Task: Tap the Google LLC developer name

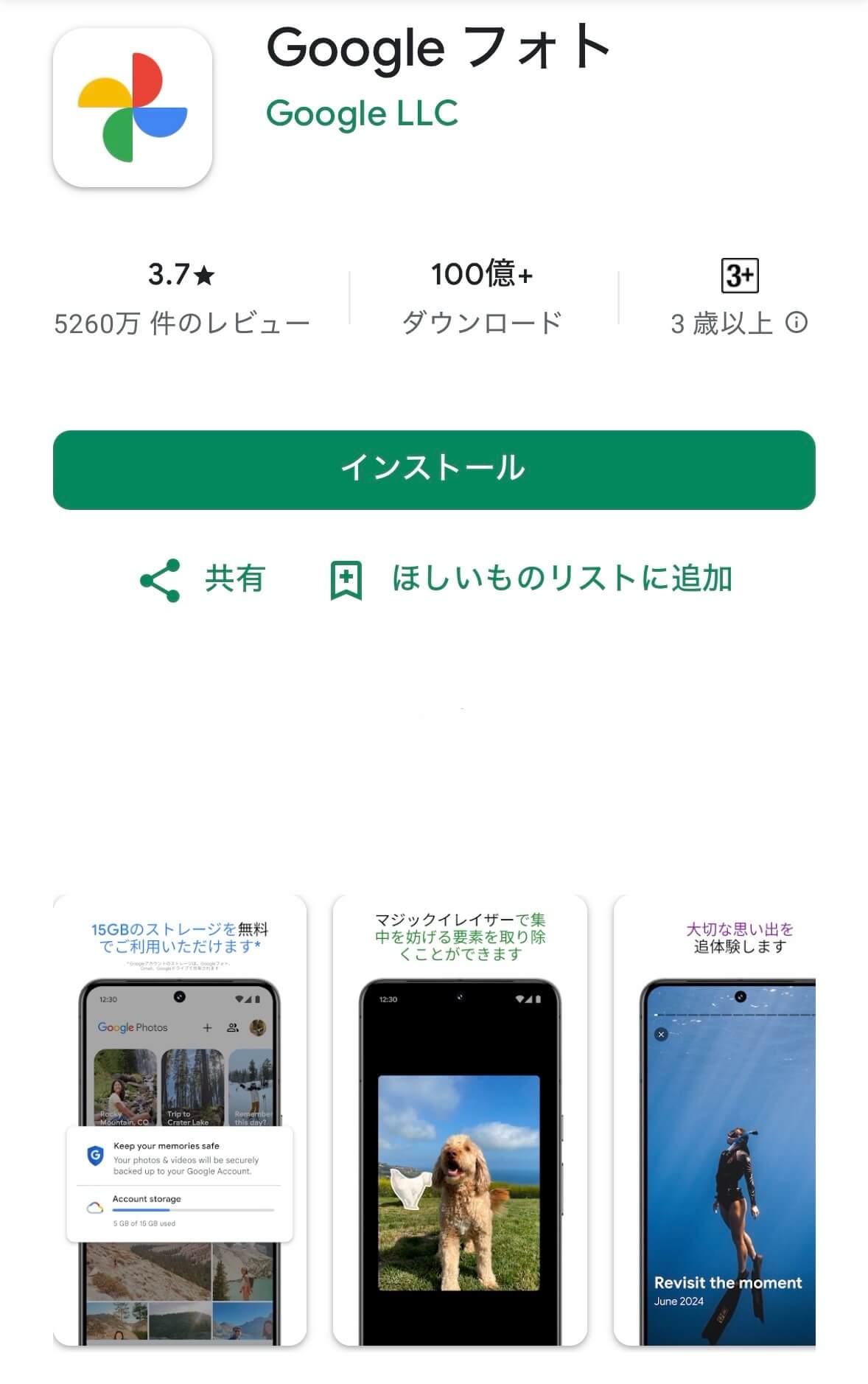Action: pyautogui.click(x=362, y=114)
